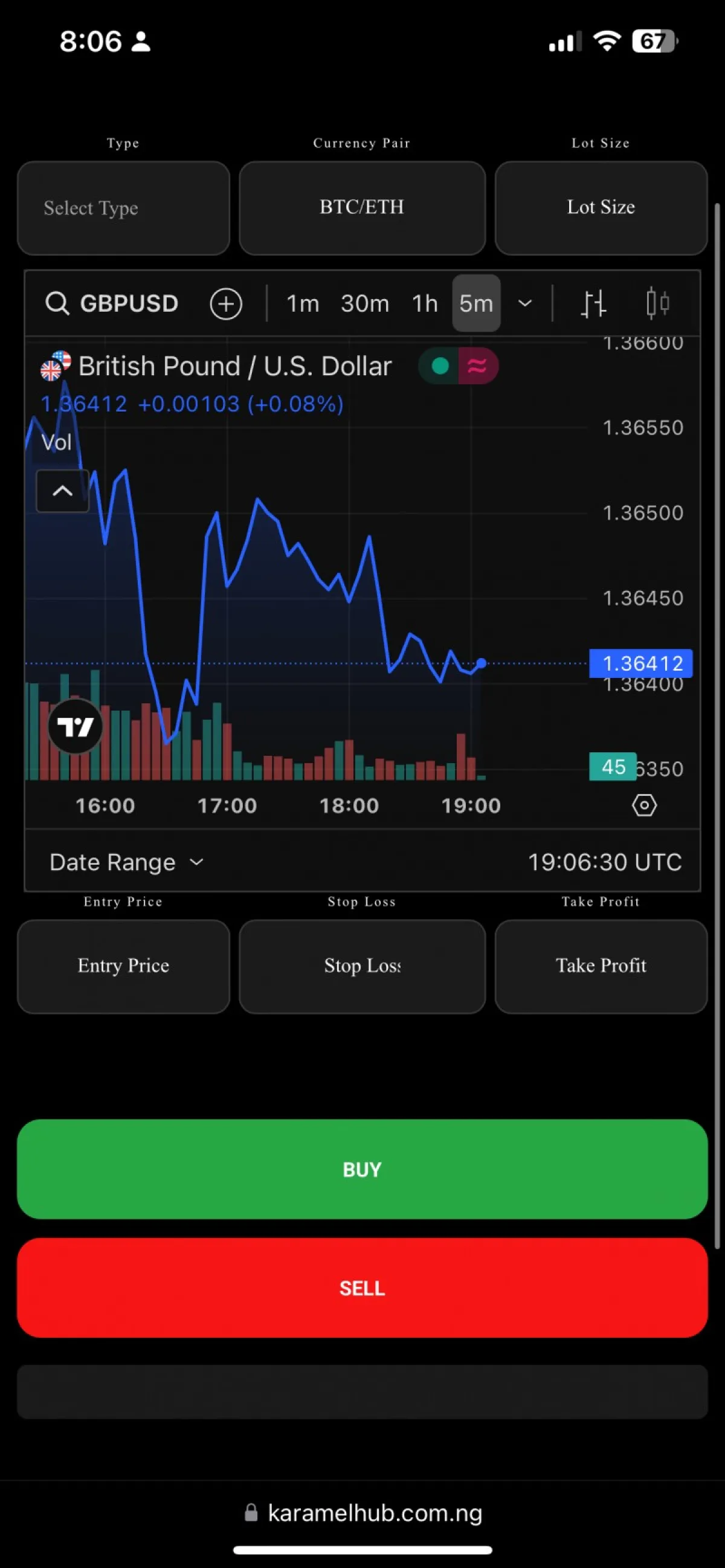725x1568 pixels.
Task: Open the GBPUSD symbol search
Action: tap(112, 303)
